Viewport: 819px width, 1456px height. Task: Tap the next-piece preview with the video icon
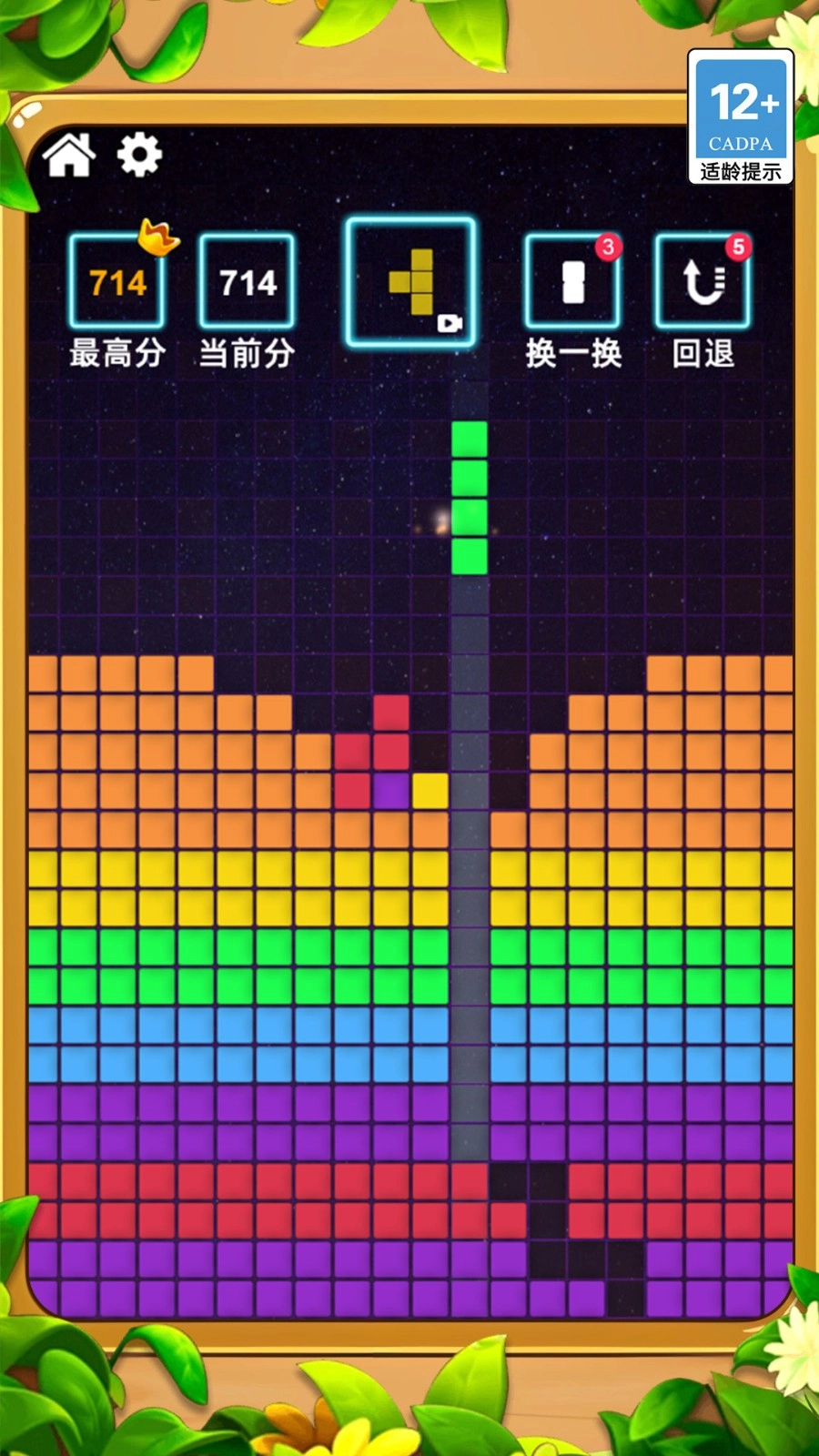click(x=410, y=282)
